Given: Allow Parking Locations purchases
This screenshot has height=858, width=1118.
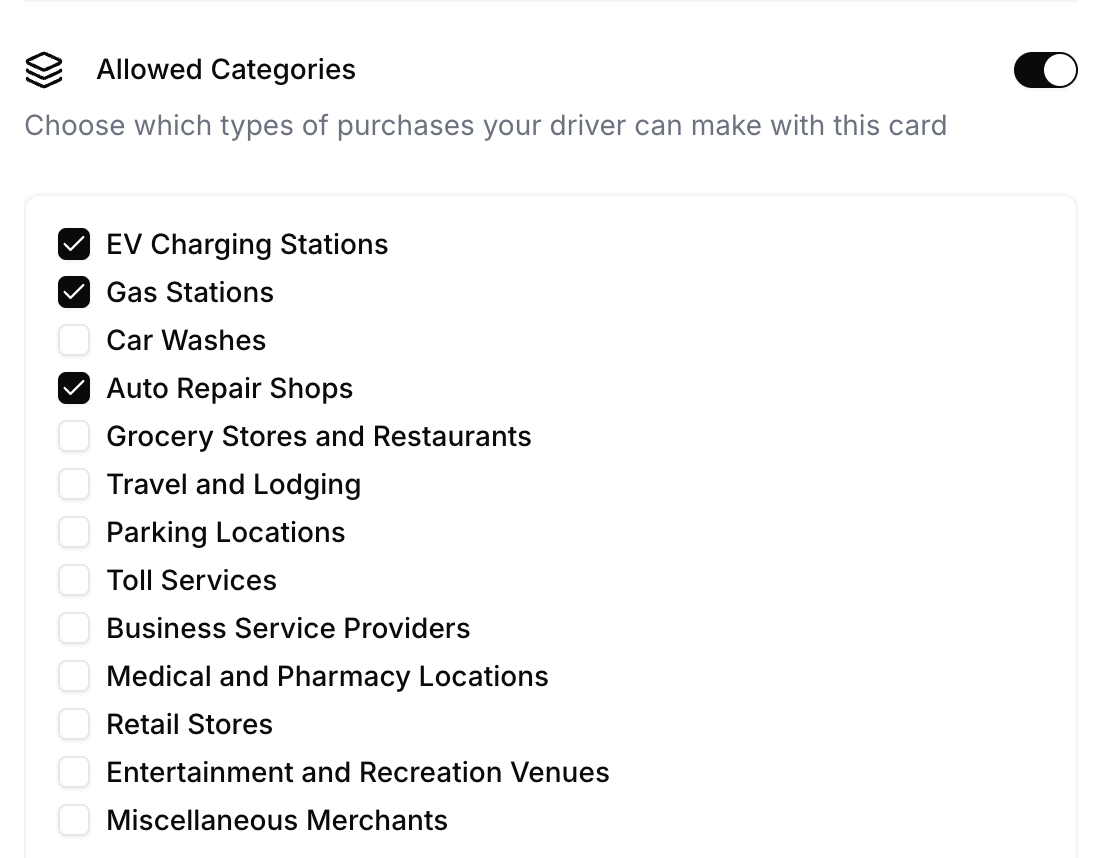Looking at the screenshot, I should point(74,532).
